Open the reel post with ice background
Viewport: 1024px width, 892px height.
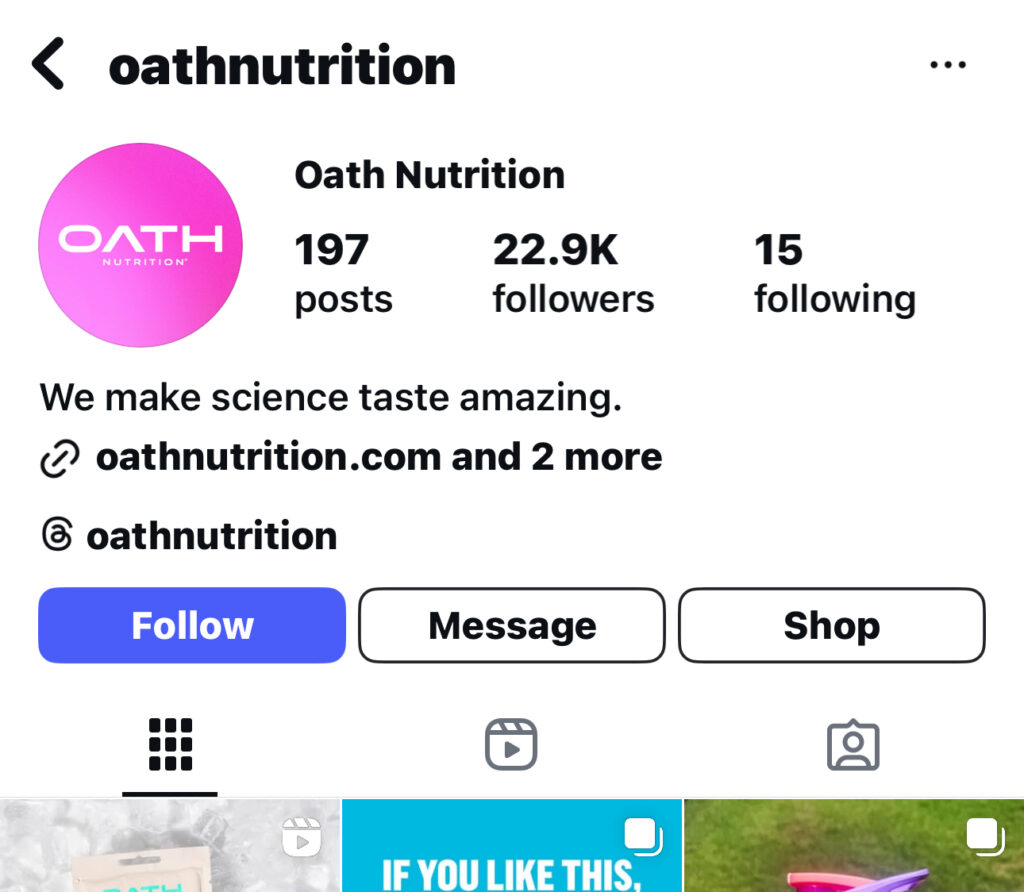point(170,846)
